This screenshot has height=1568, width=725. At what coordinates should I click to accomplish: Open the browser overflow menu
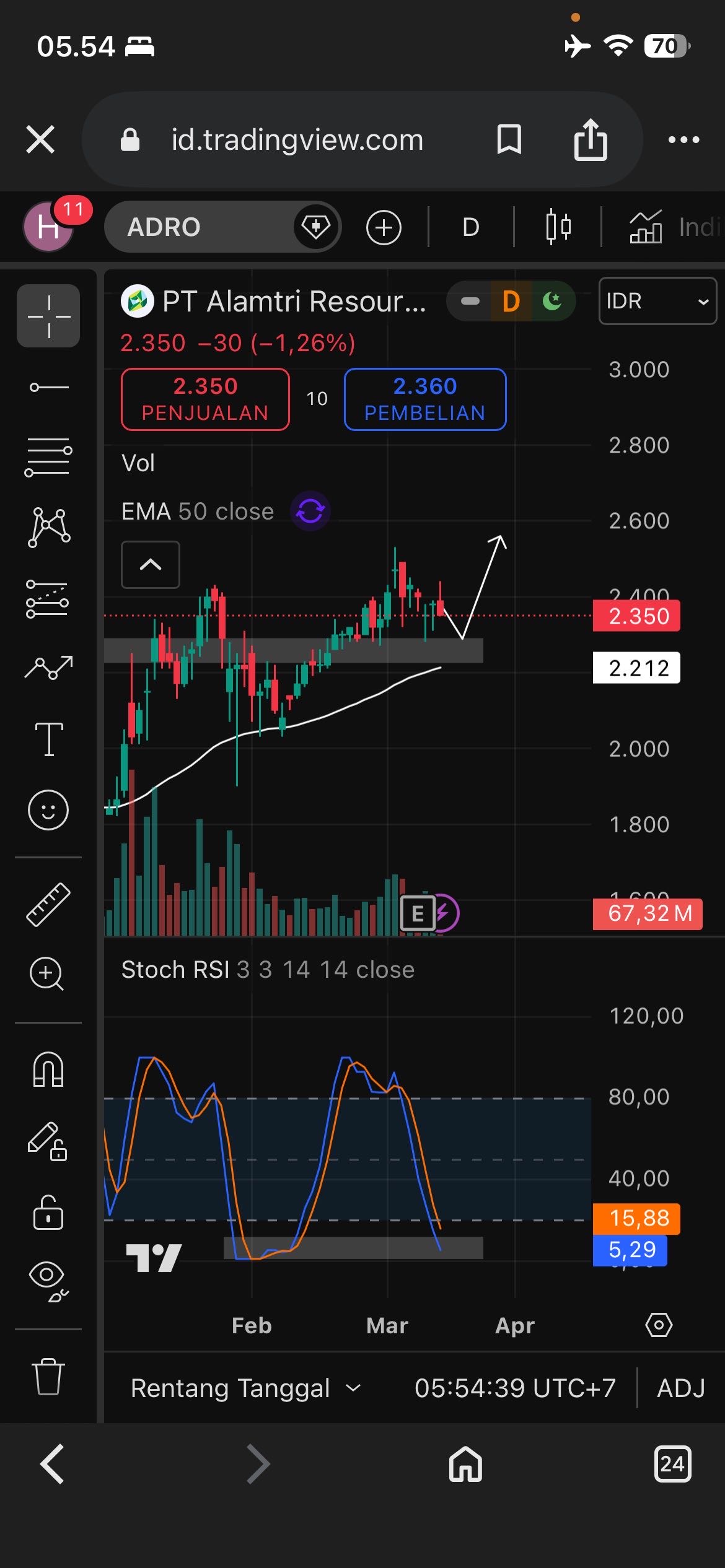tap(683, 140)
